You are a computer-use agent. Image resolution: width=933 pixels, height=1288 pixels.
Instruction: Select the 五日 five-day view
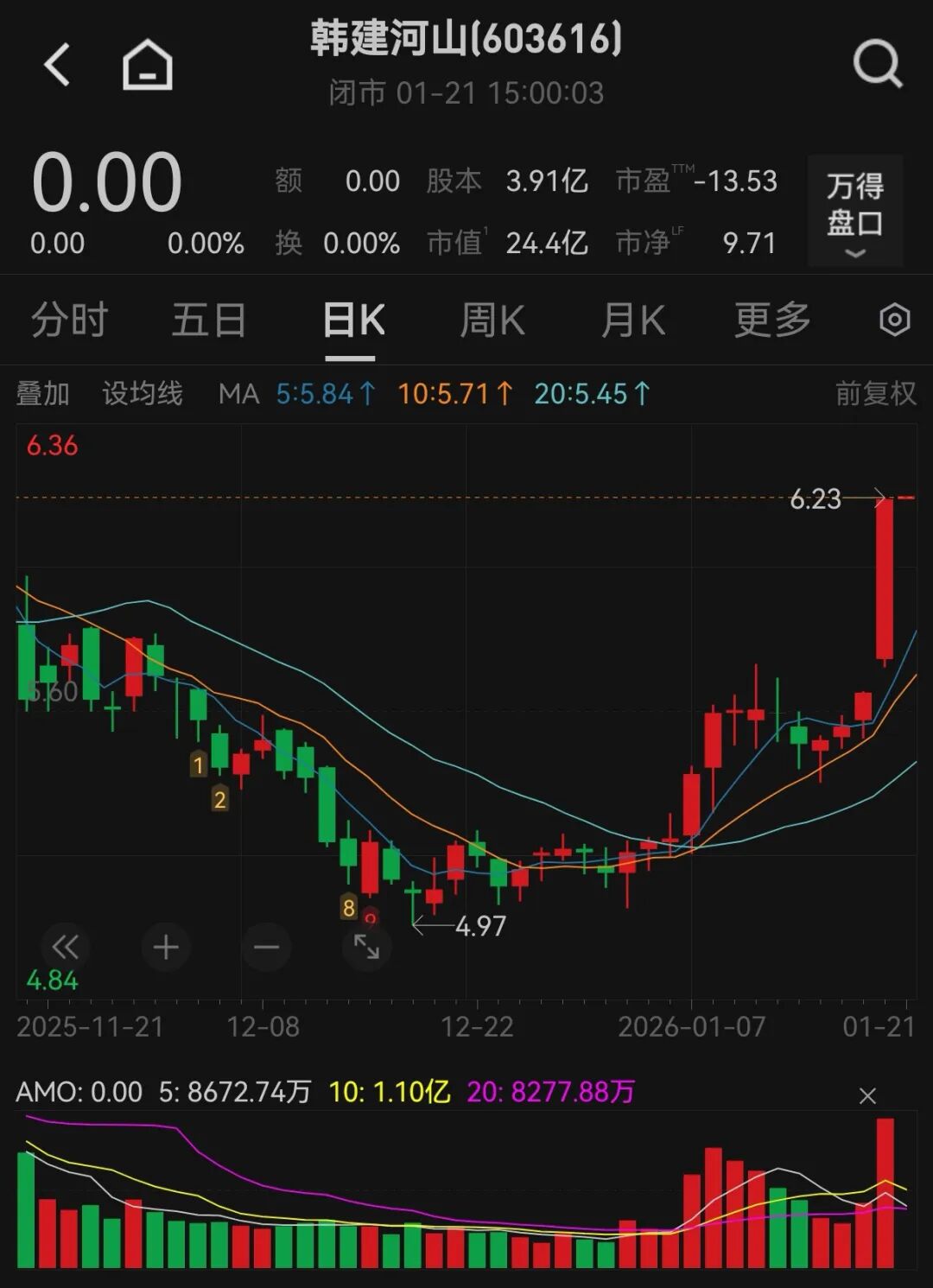207,320
